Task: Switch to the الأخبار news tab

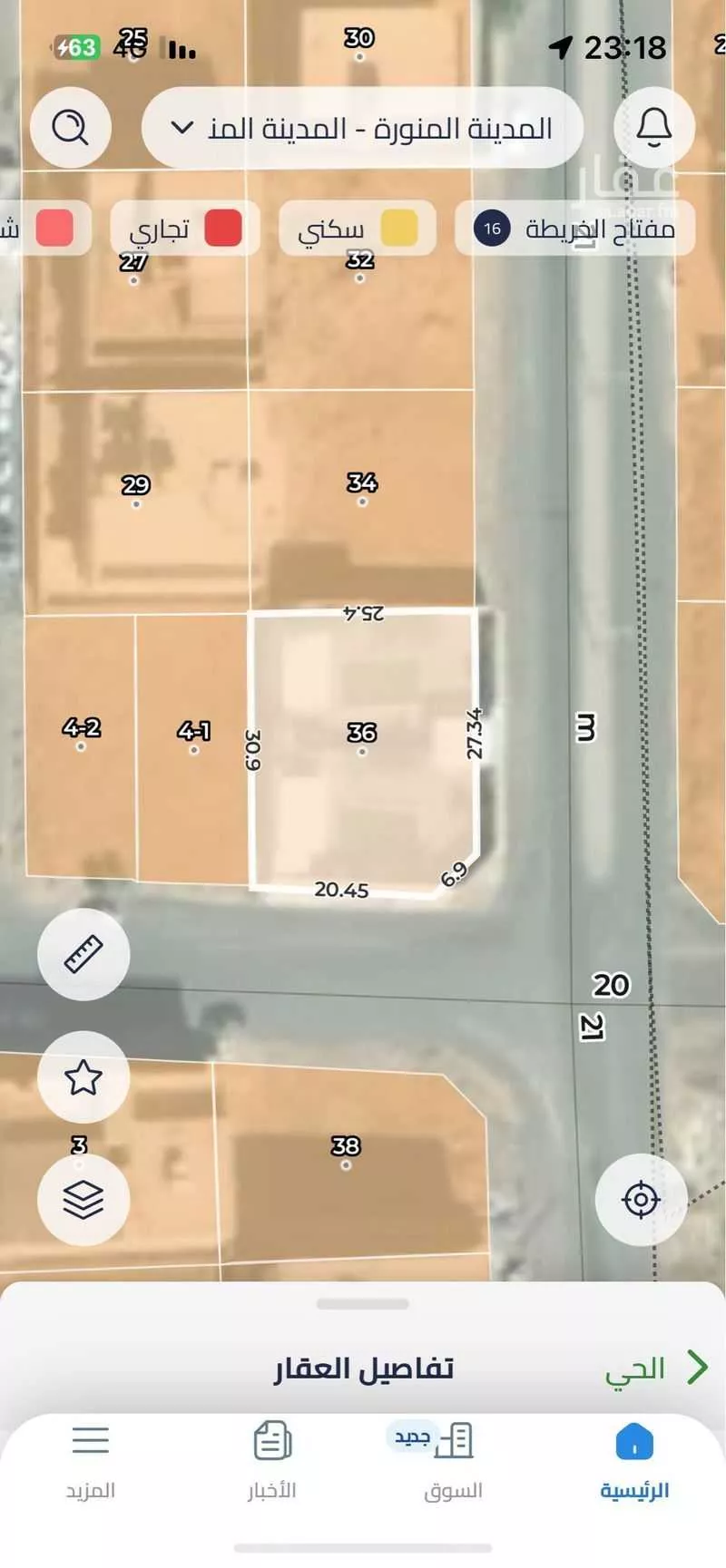Action: pyautogui.click(x=272, y=1462)
